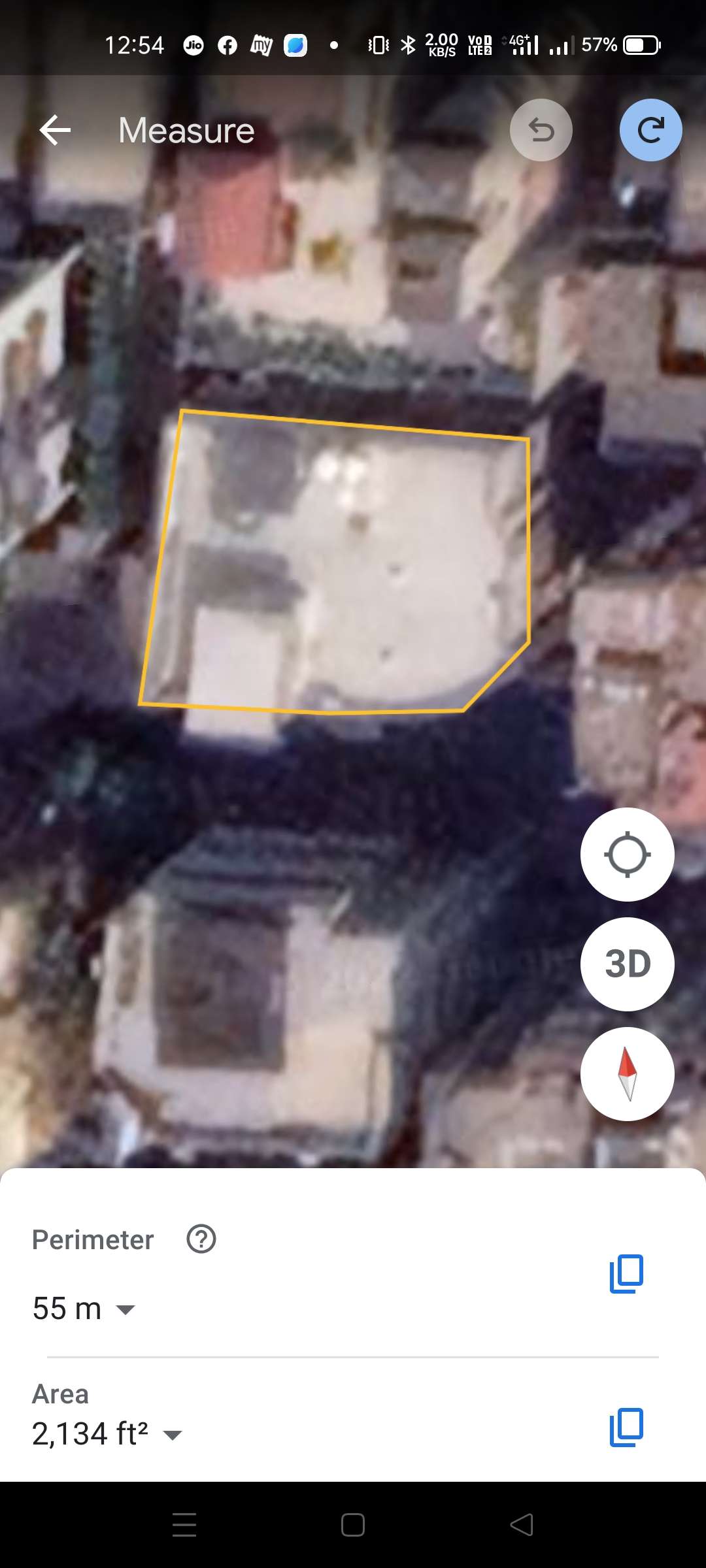Screen dimensions: 706x1568
Task: Change the area unit from ft²
Action: 107,1434
